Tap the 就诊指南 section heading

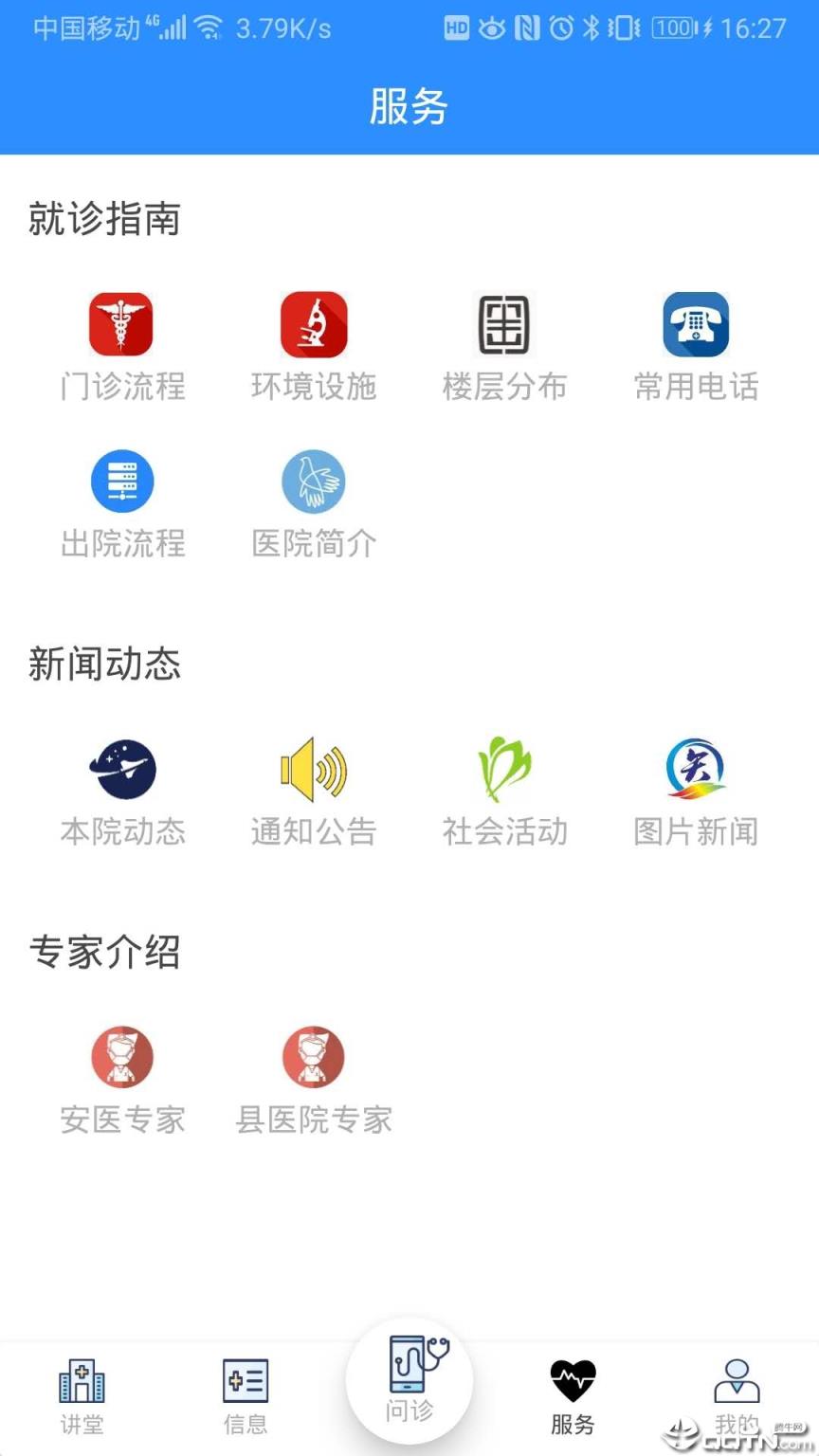104,219
